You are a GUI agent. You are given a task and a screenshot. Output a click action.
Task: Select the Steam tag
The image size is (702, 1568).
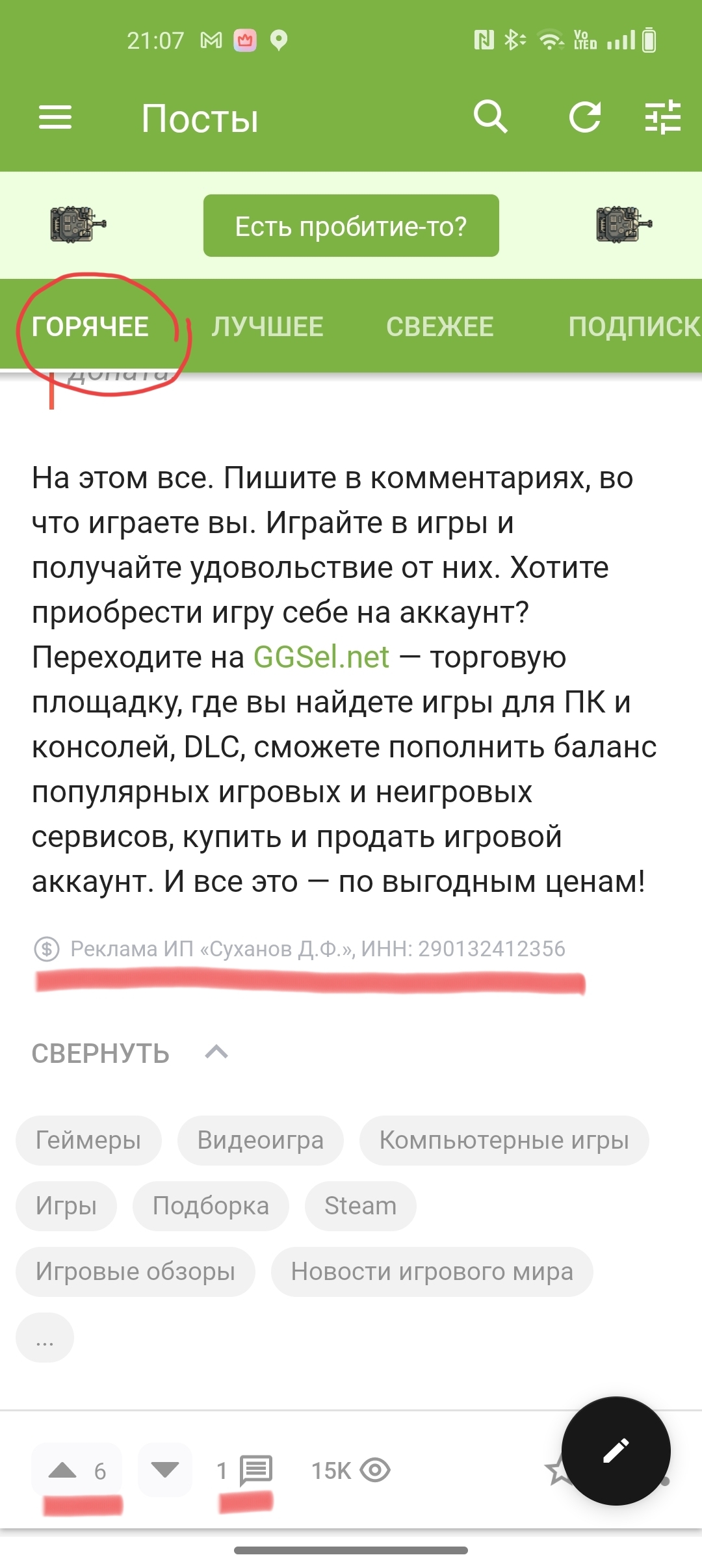[360, 1206]
